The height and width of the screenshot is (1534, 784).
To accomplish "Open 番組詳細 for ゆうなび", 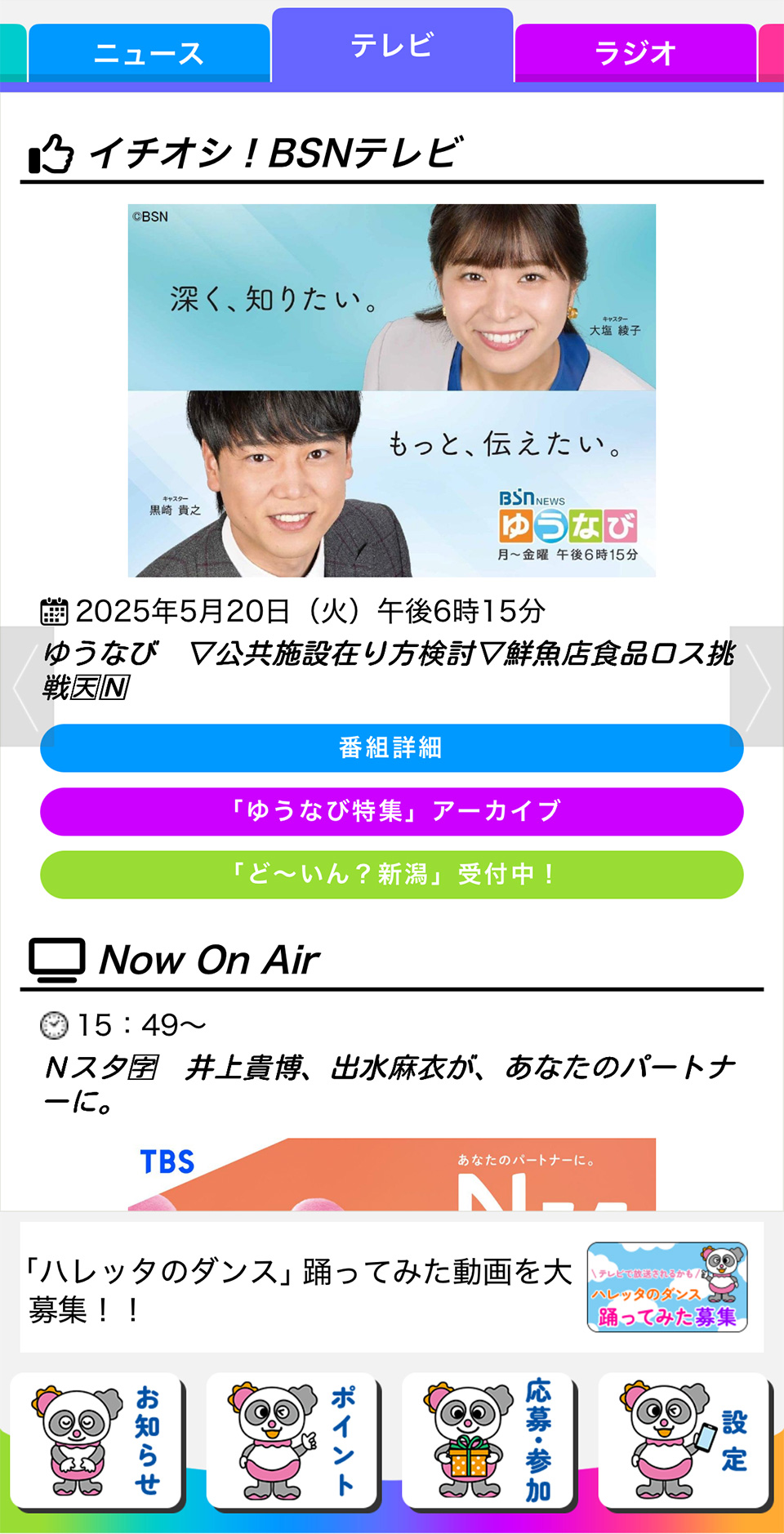I will [391, 747].
